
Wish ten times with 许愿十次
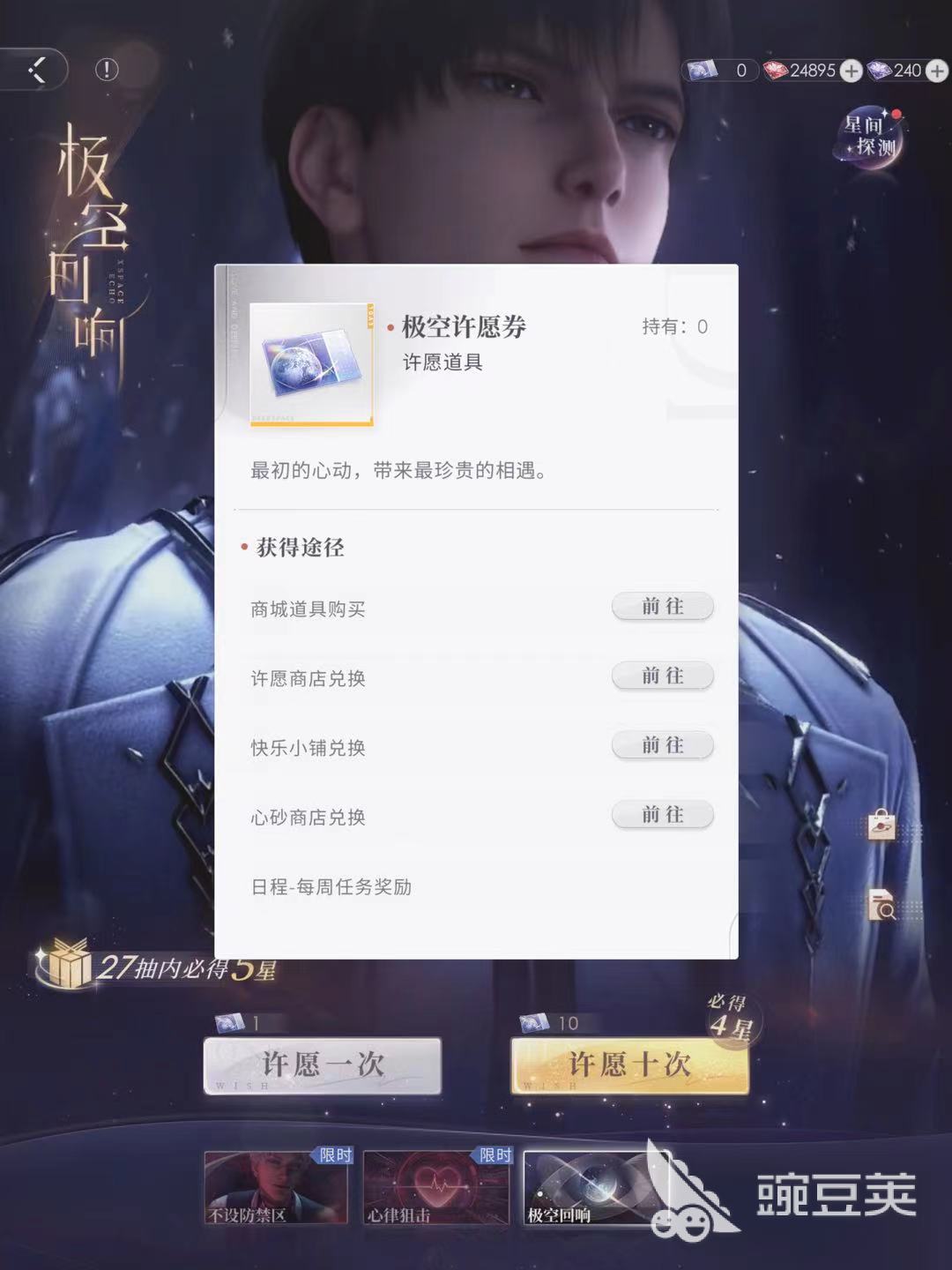click(x=629, y=1065)
